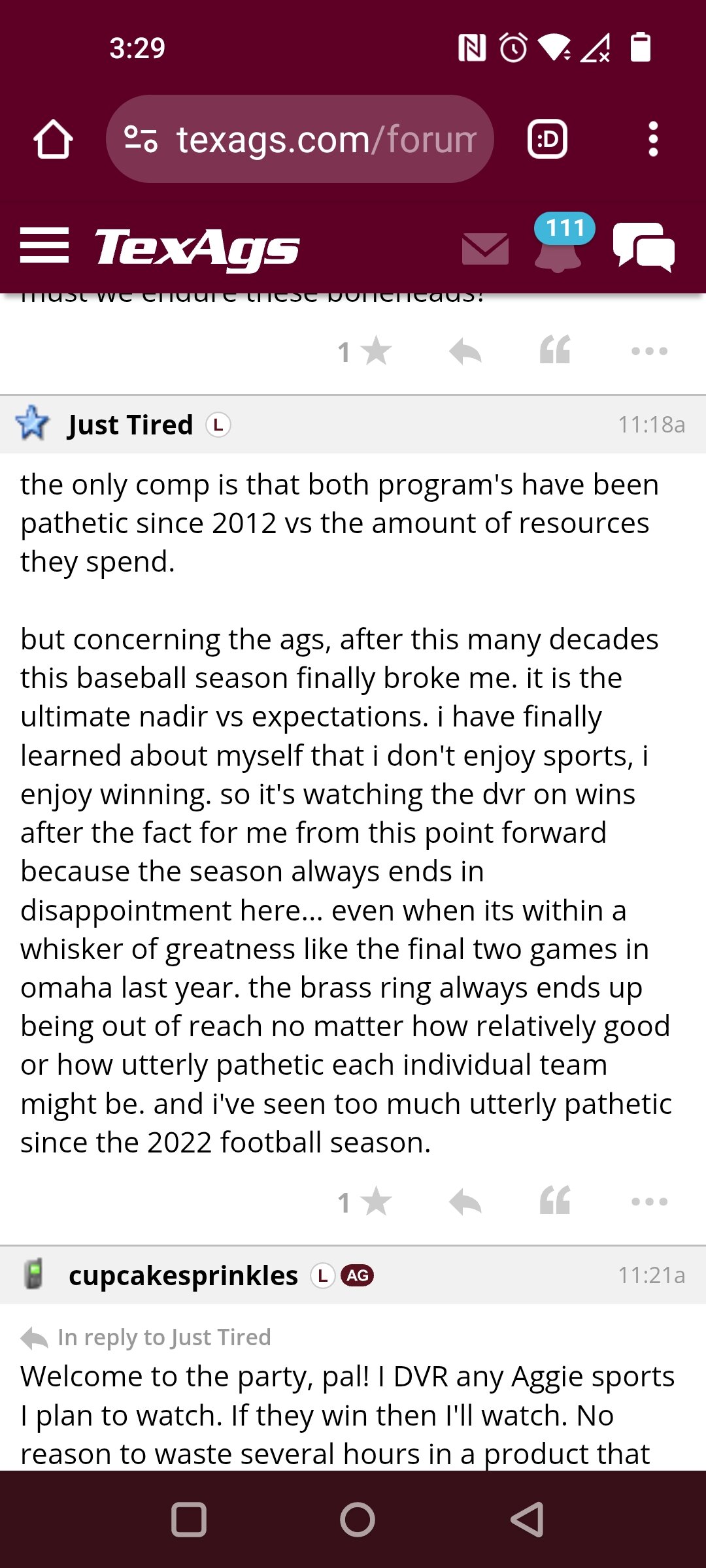Go back with the system back button

pos(527,1519)
